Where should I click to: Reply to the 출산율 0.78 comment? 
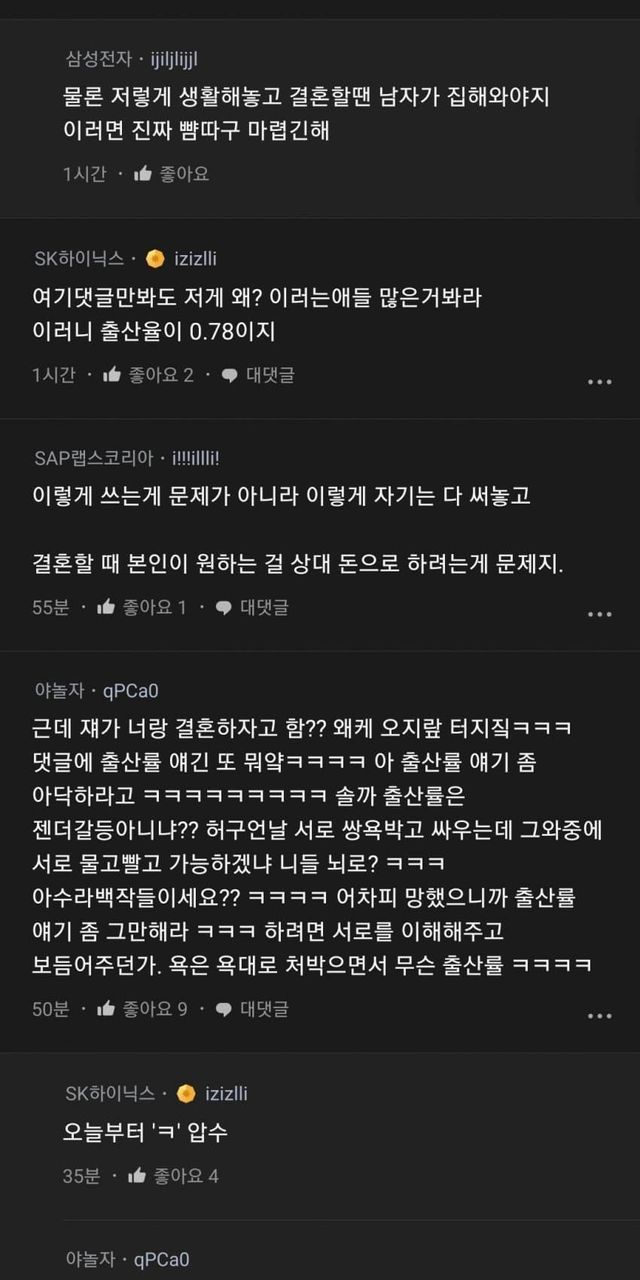(x=257, y=375)
